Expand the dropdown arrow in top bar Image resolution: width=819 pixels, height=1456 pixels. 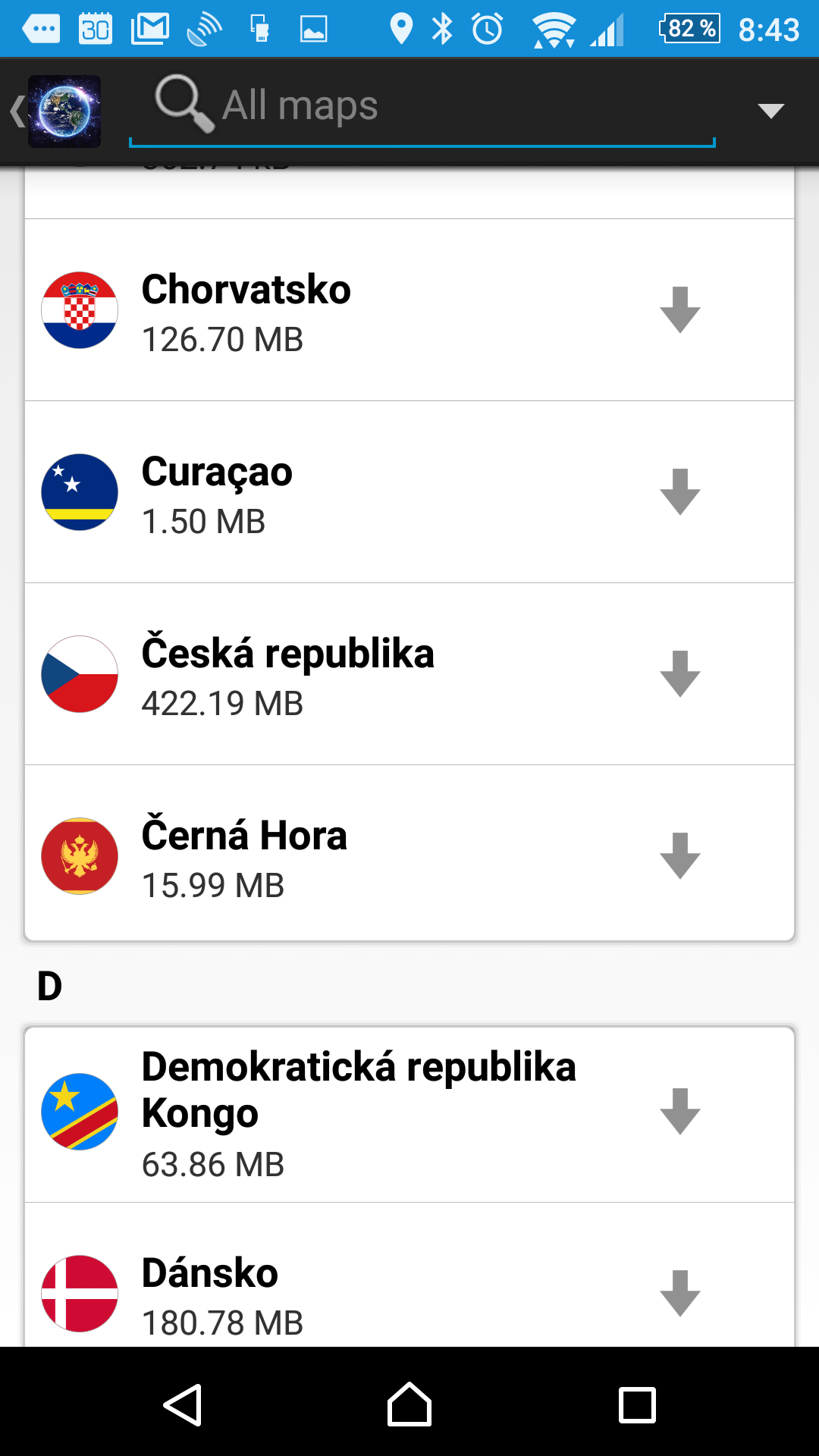click(770, 111)
